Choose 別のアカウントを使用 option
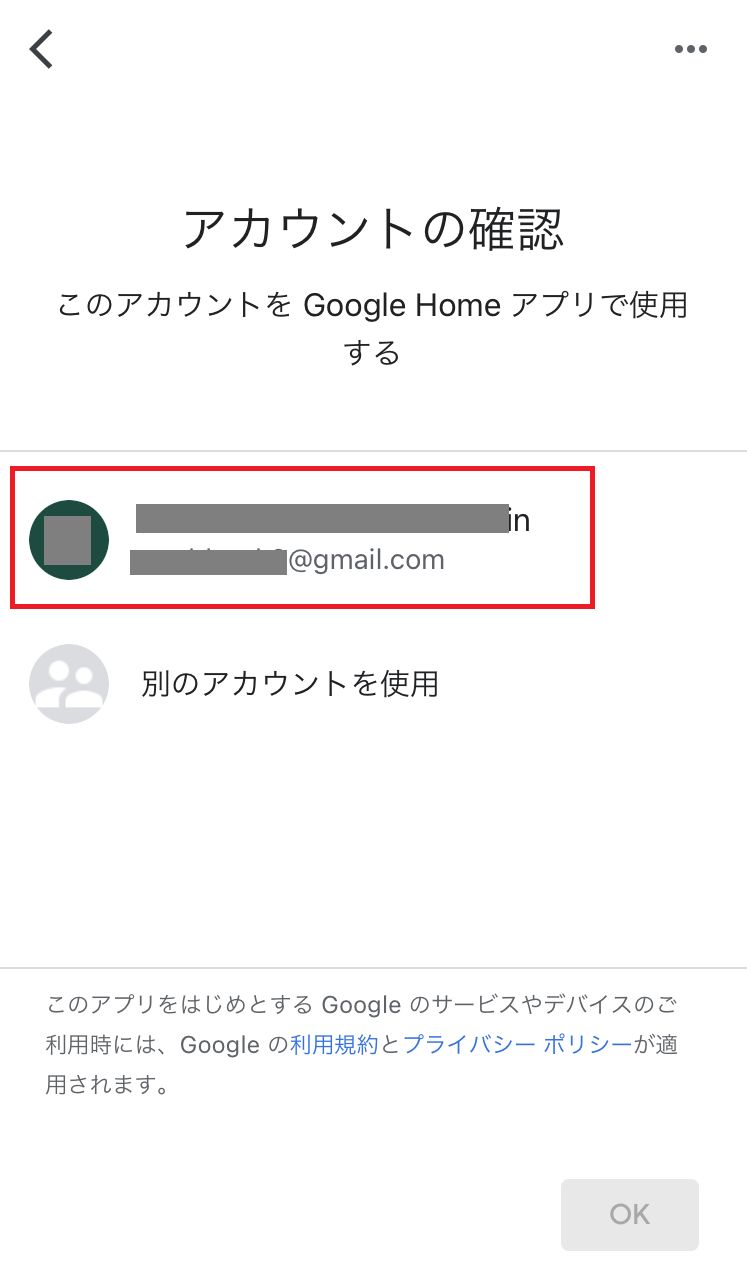The image size is (747, 1287). [x=289, y=684]
